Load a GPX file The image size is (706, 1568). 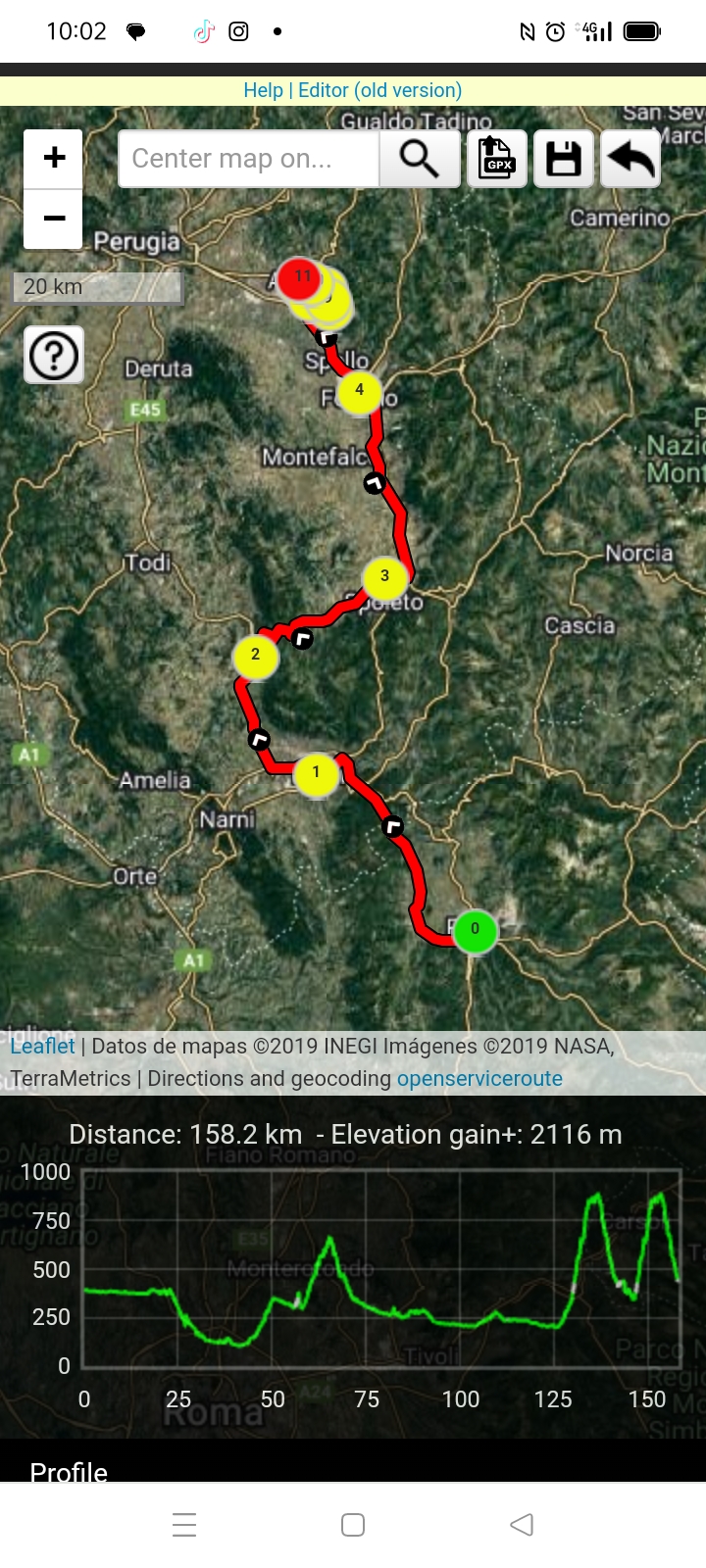point(497,159)
